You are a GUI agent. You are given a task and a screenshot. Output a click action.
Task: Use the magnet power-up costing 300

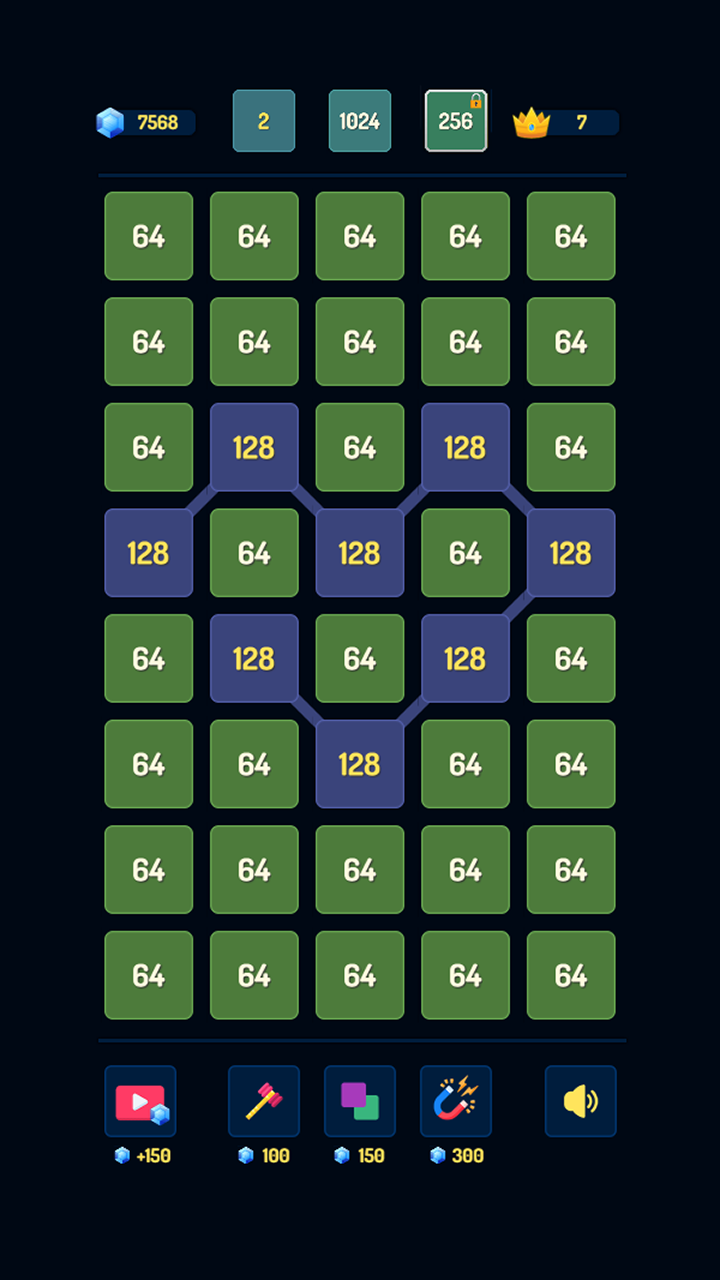tap(456, 1101)
